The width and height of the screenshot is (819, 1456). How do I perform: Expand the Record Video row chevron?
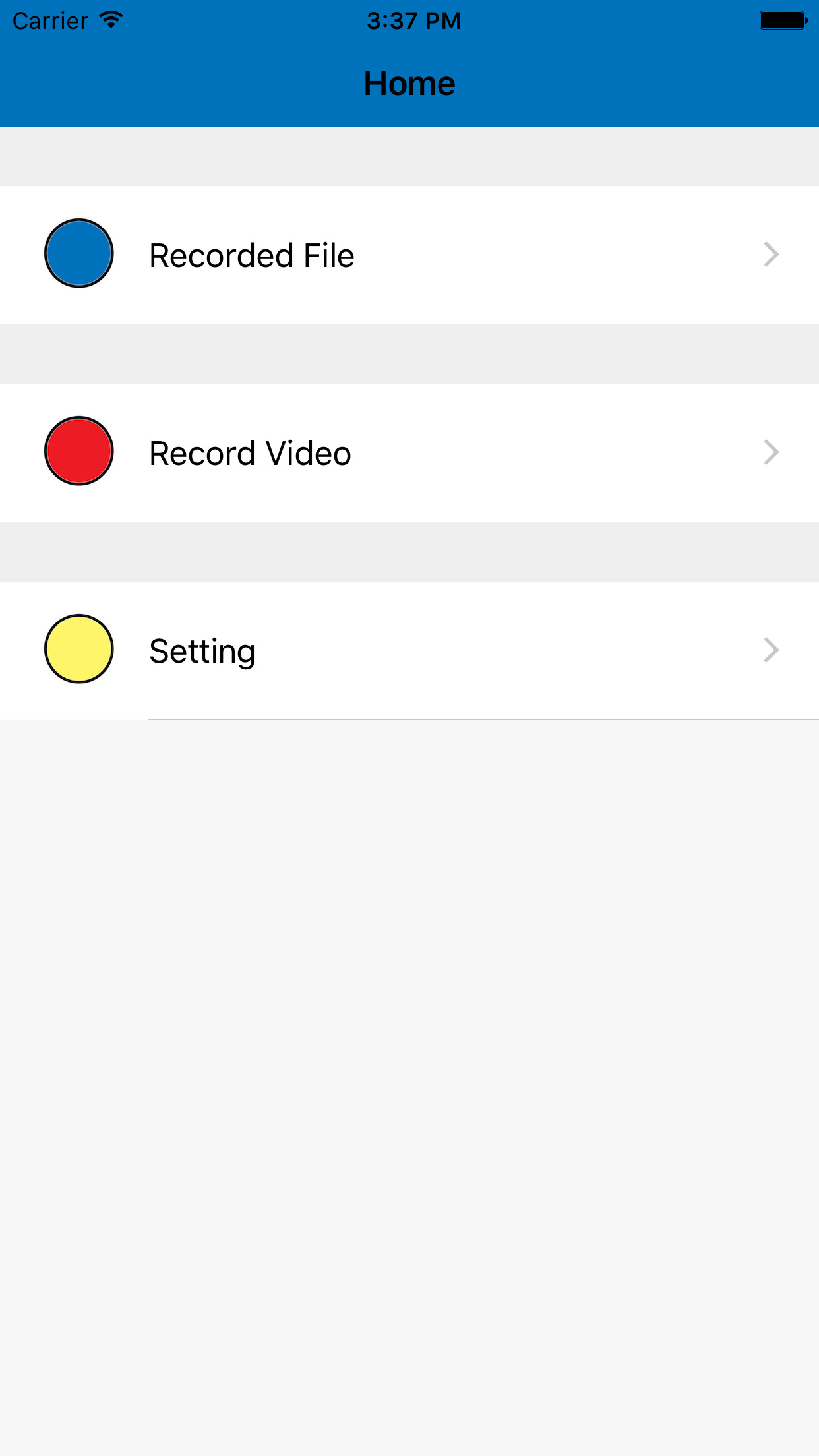[x=770, y=452]
